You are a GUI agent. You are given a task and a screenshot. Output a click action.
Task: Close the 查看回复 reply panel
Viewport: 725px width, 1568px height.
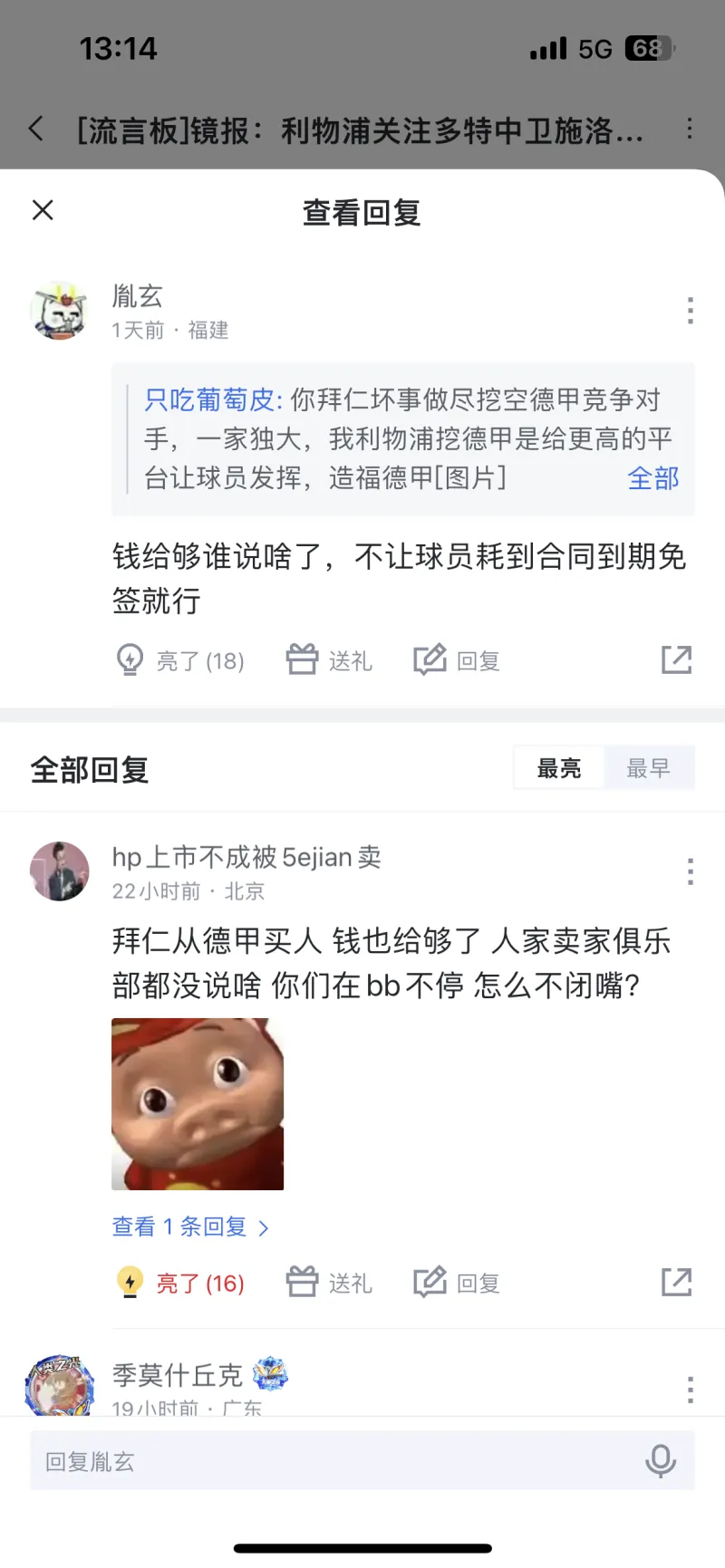[x=43, y=210]
